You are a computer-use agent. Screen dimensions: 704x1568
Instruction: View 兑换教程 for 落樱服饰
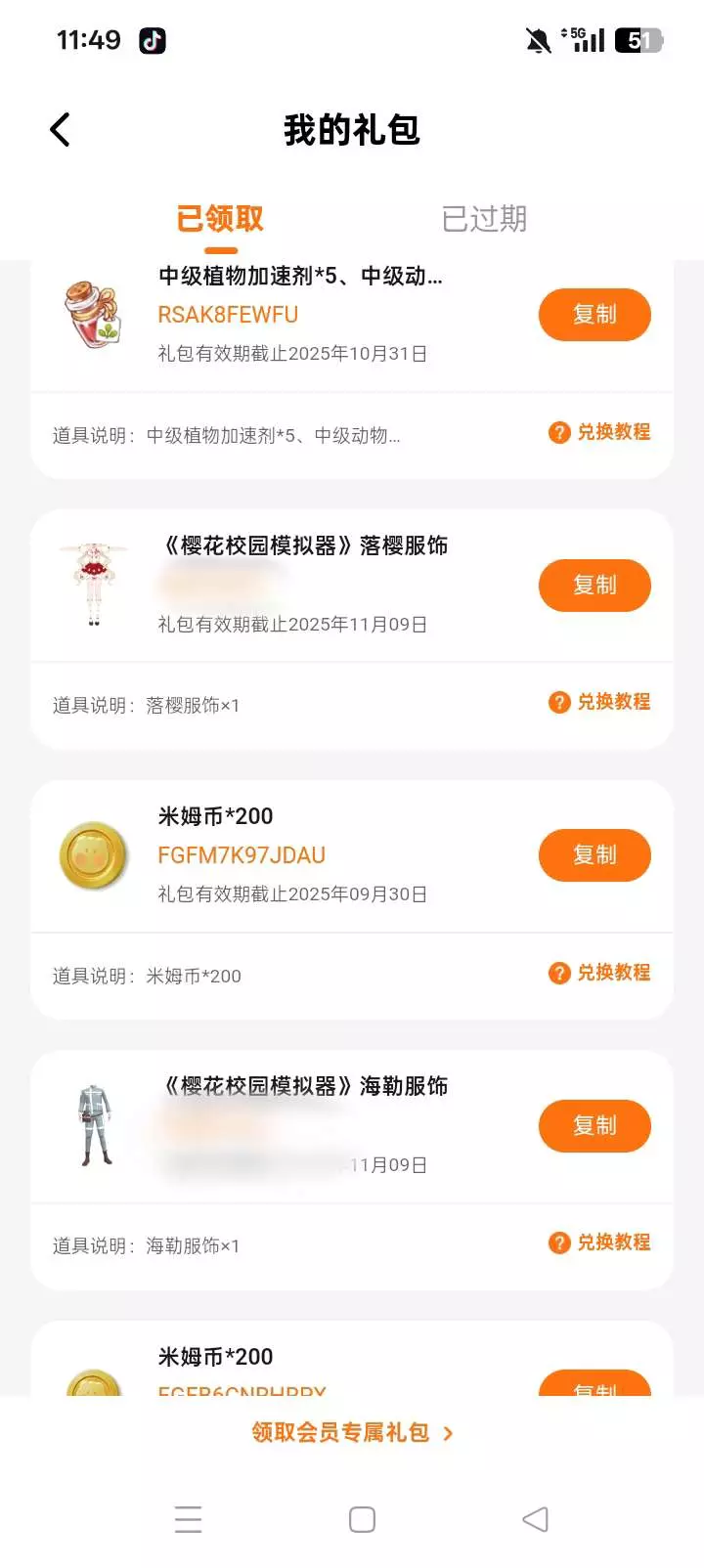[600, 702]
